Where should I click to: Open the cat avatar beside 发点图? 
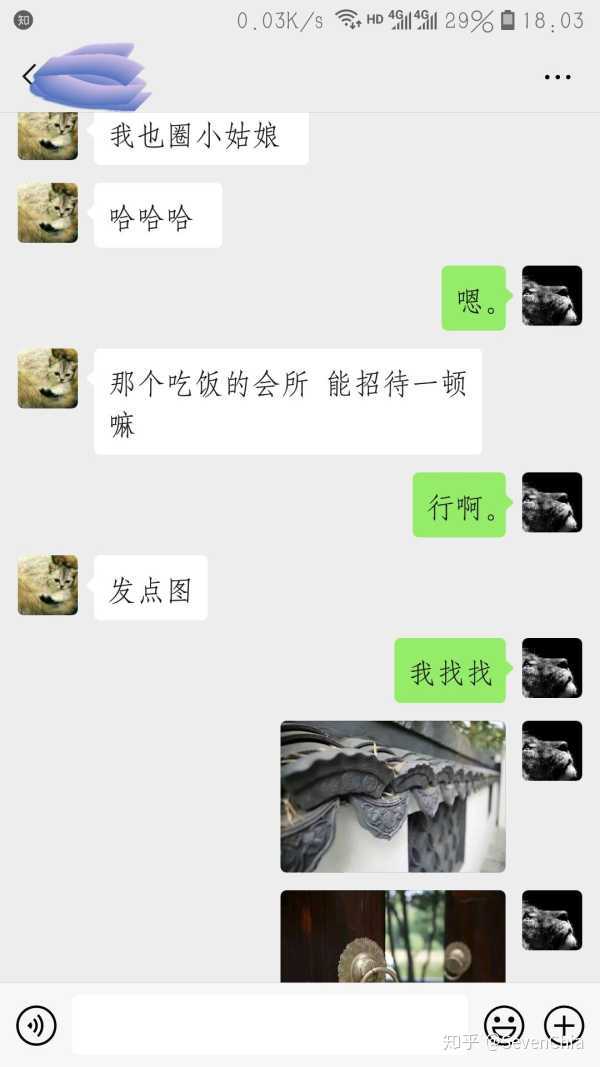tap(48, 585)
